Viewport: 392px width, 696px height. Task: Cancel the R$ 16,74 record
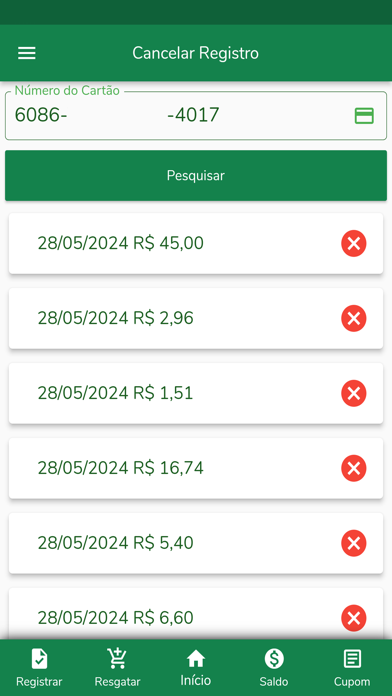354,468
